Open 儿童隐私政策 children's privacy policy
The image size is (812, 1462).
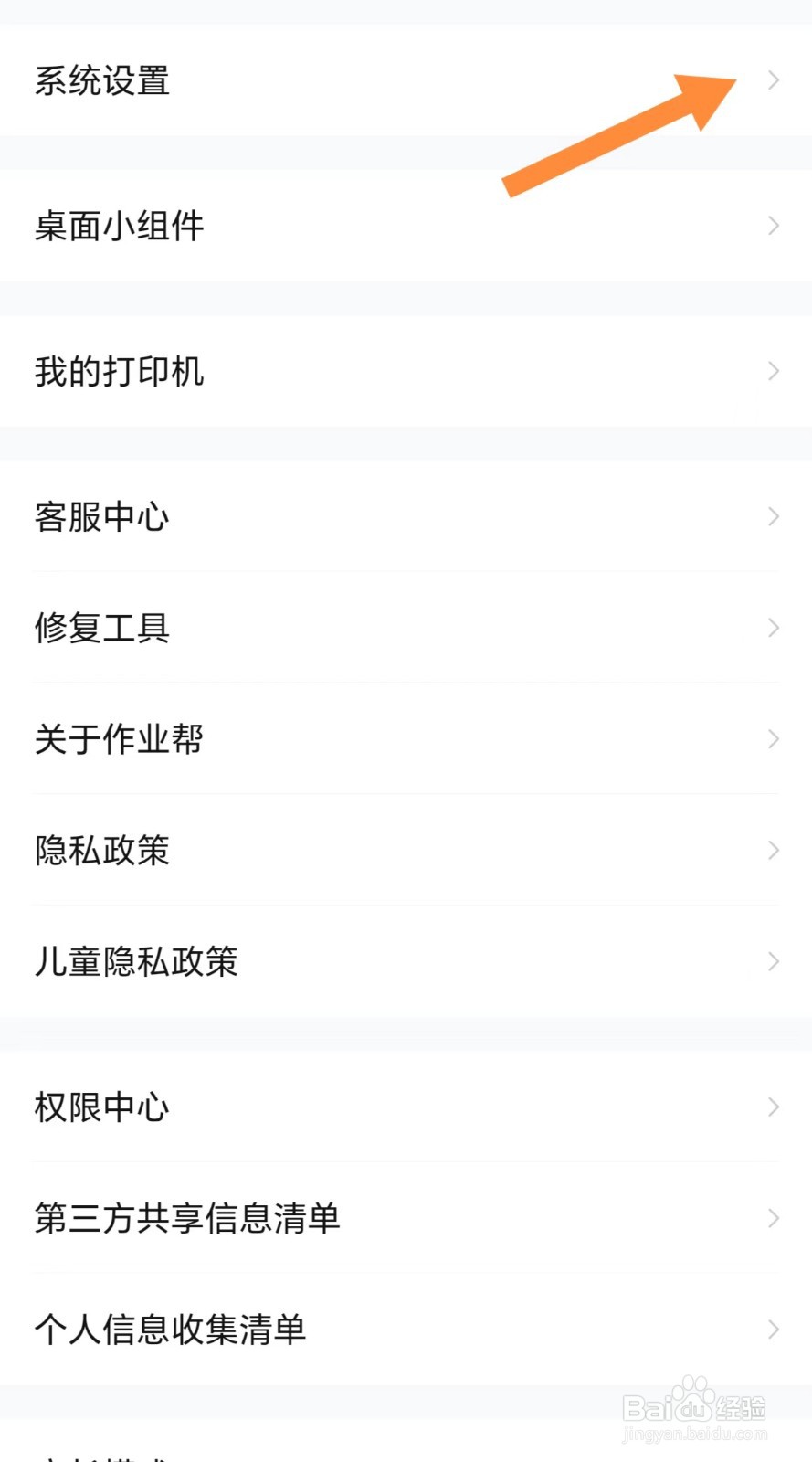pyautogui.click(x=135, y=961)
